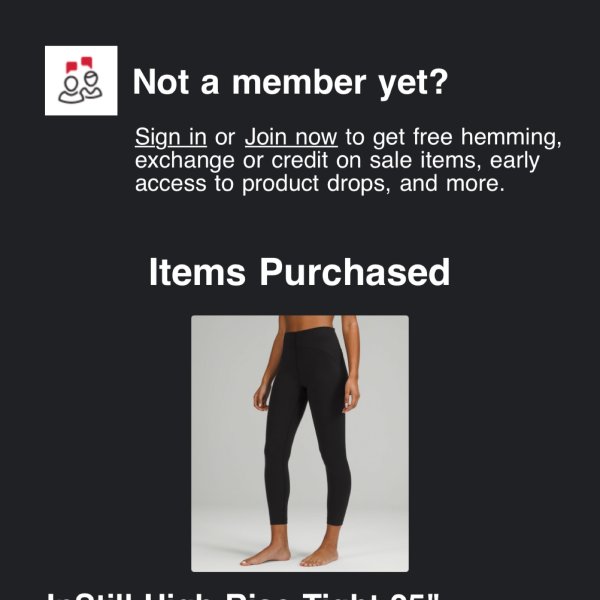Tap the Sign in link
600x600 pixels.
click(x=170, y=138)
